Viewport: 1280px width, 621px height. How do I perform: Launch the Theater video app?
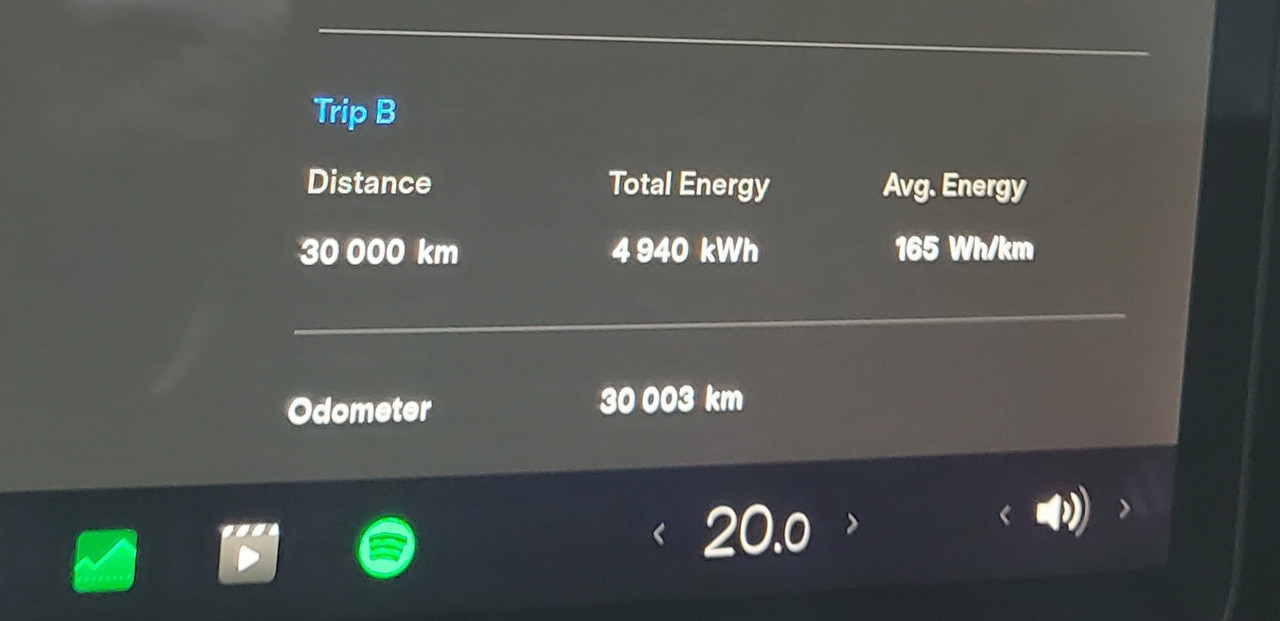point(248,552)
